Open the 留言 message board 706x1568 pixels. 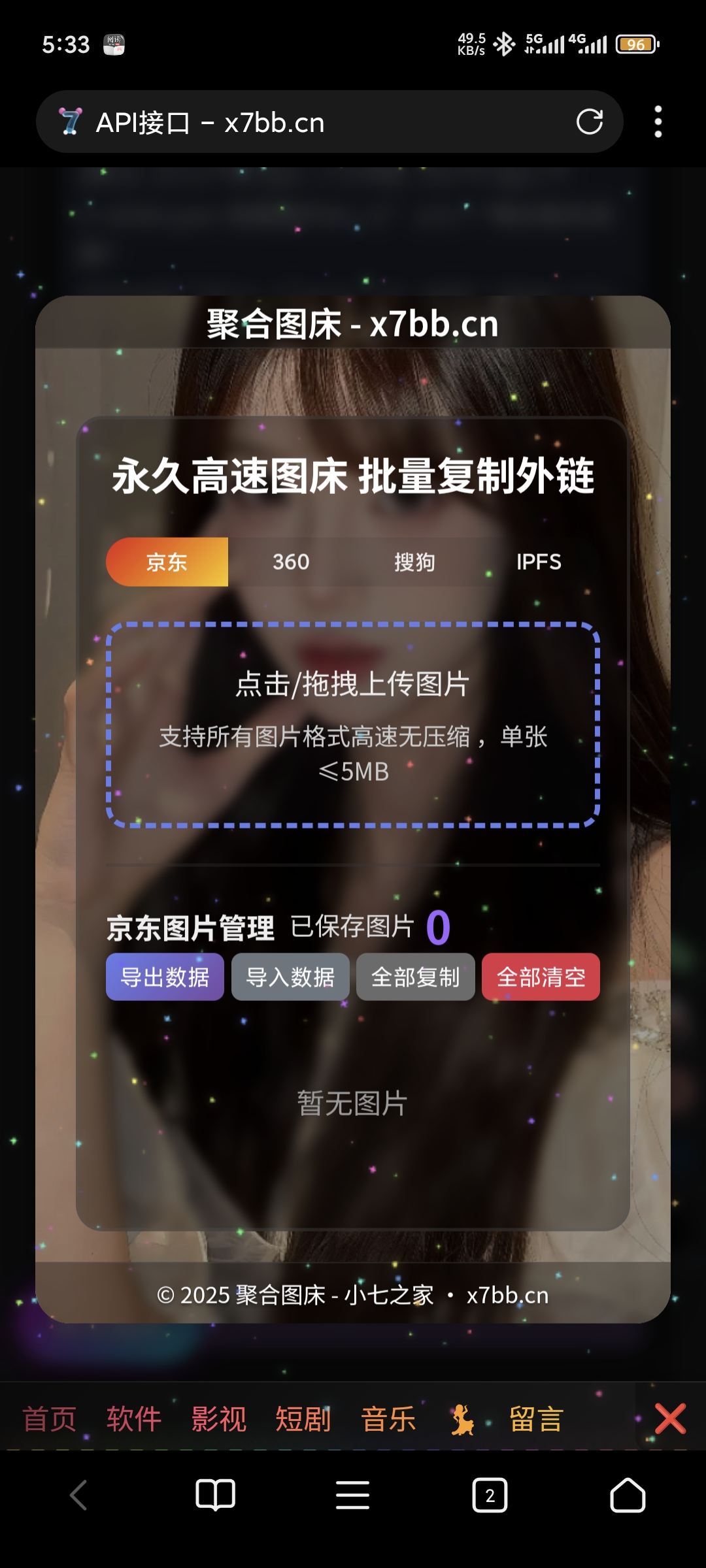click(536, 1419)
